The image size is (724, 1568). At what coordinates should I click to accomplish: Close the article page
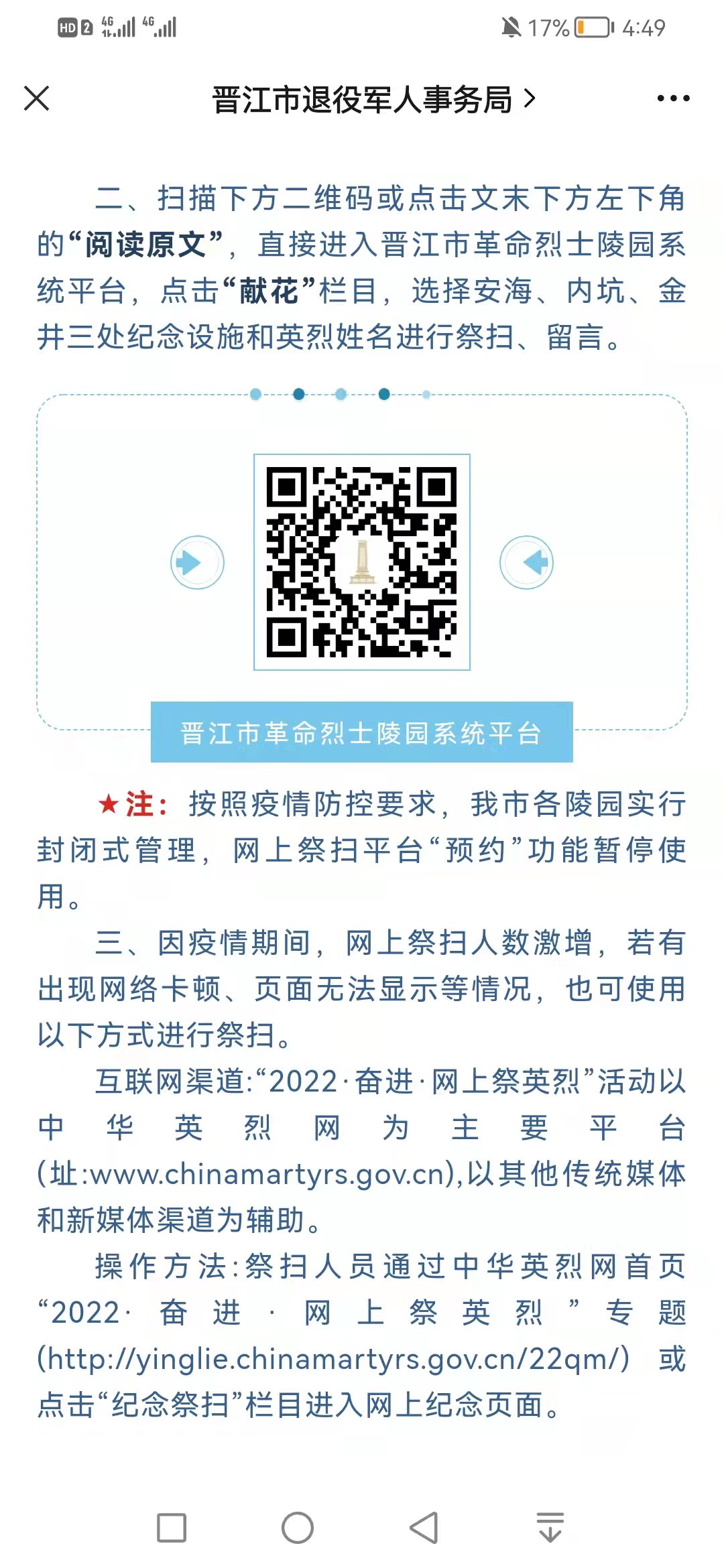37,99
